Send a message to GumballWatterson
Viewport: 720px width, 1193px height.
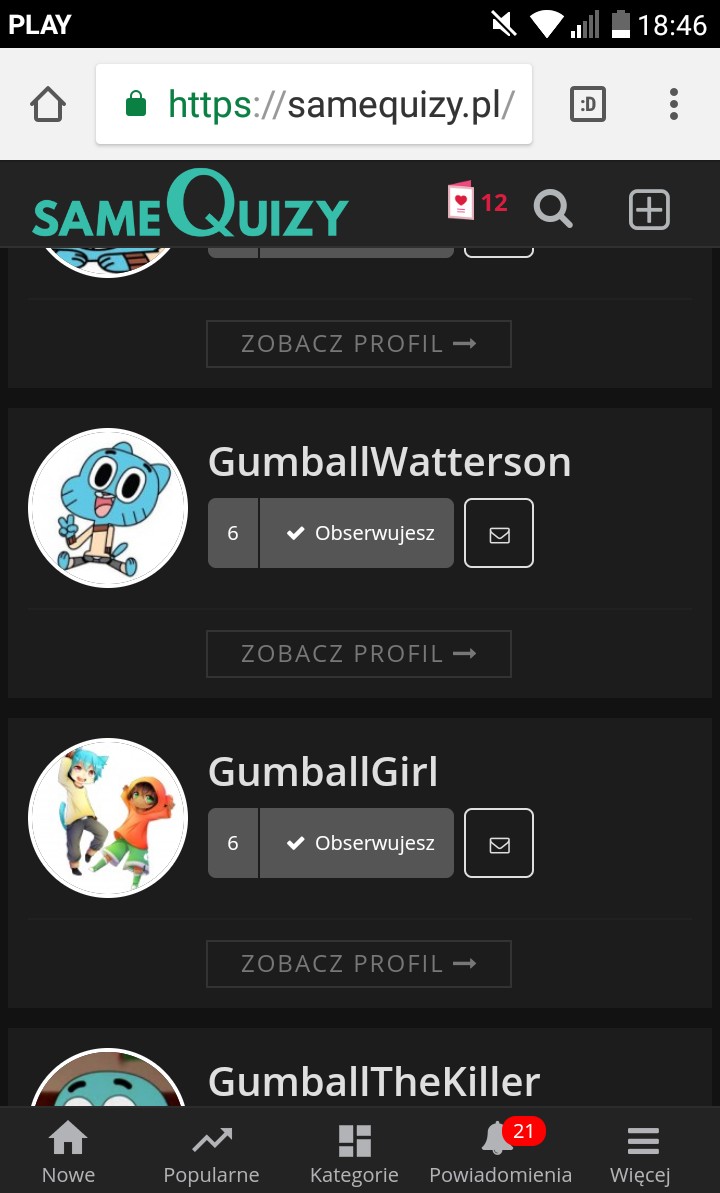pyautogui.click(x=499, y=534)
